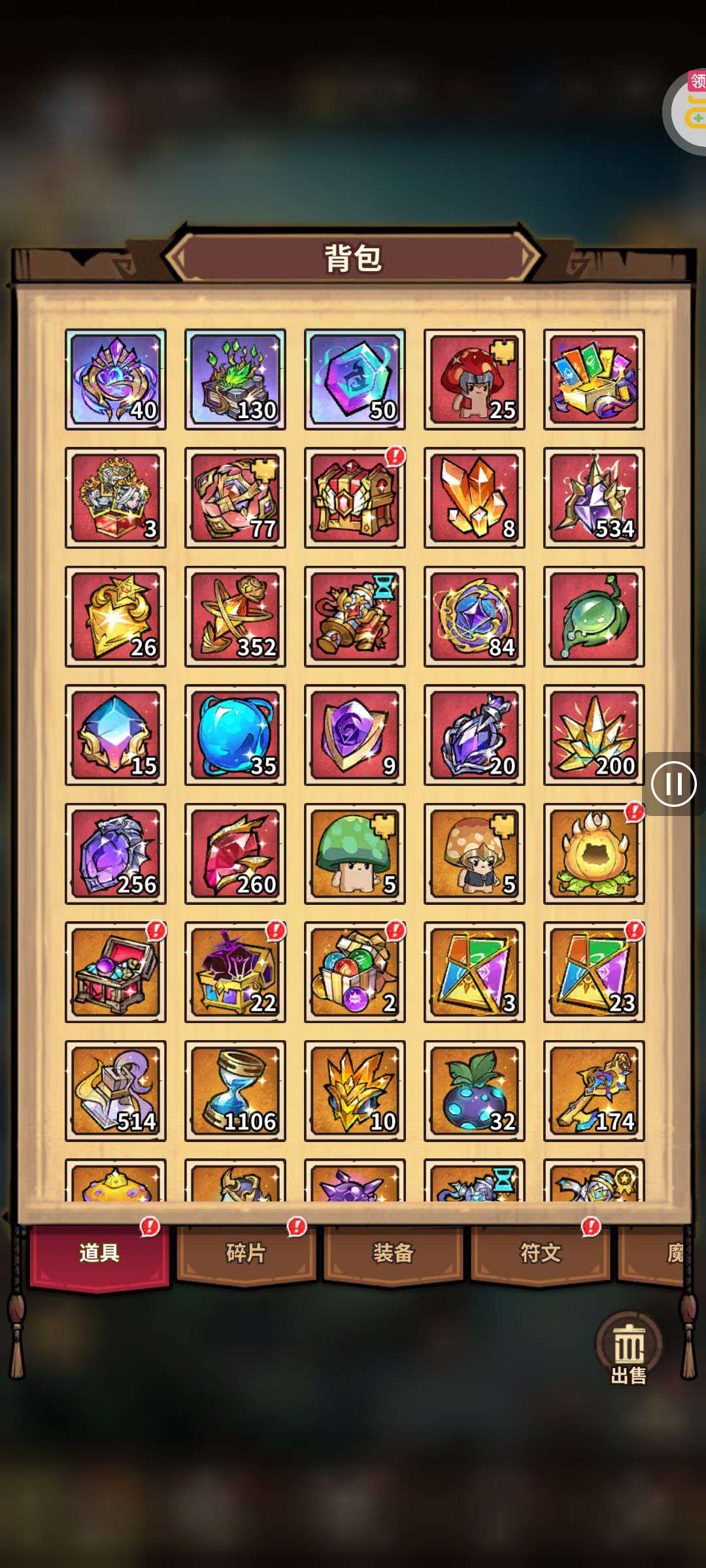Choose the blue orb item with 35
The width and height of the screenshot is (706, 1568).
click(x=235, y=735)
